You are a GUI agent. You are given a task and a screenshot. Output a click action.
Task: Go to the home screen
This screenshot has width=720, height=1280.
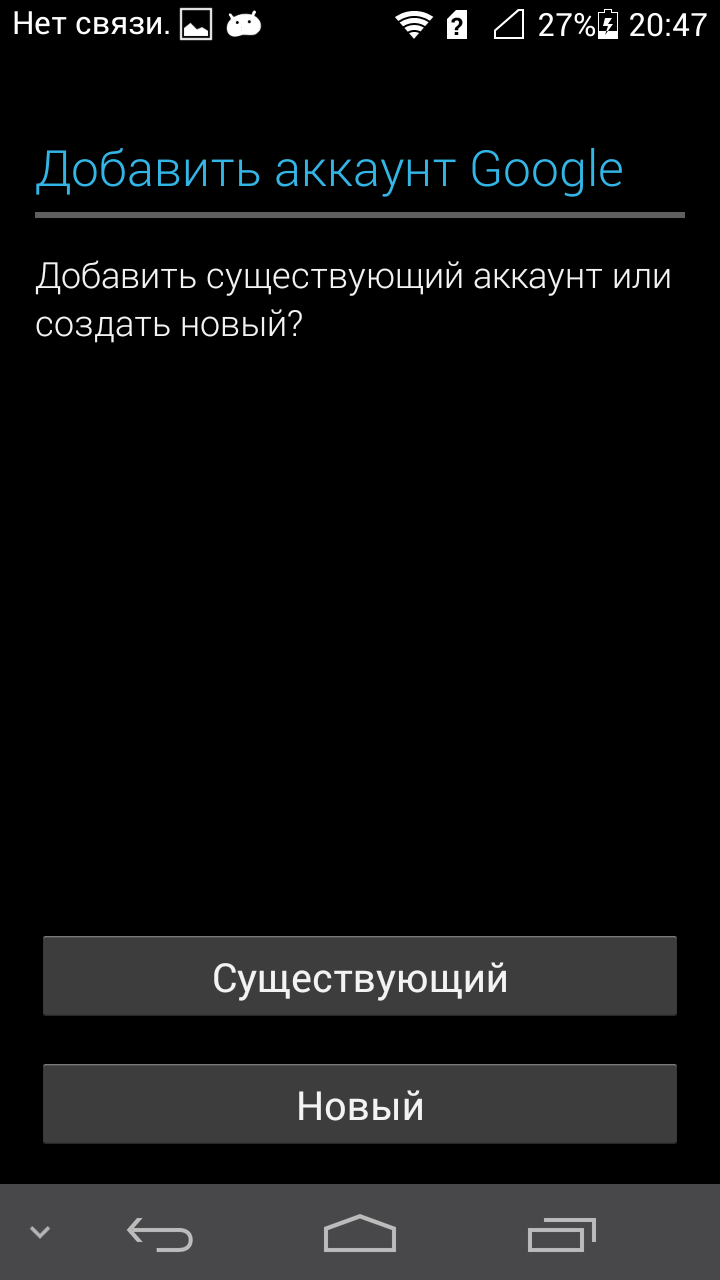[x=360, y=1234]
